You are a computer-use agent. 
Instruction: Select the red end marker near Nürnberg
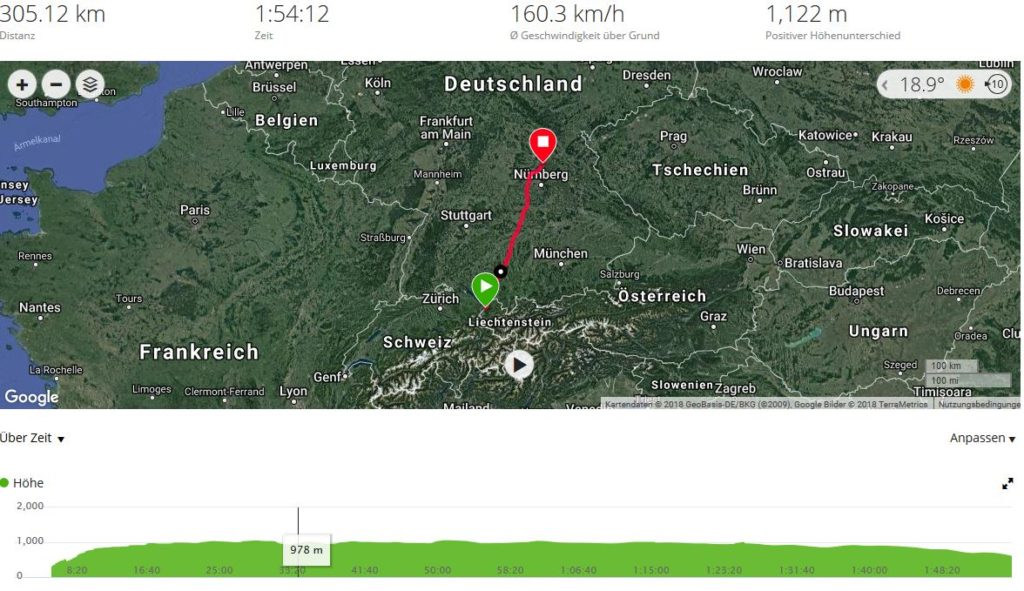coord(543,143)
